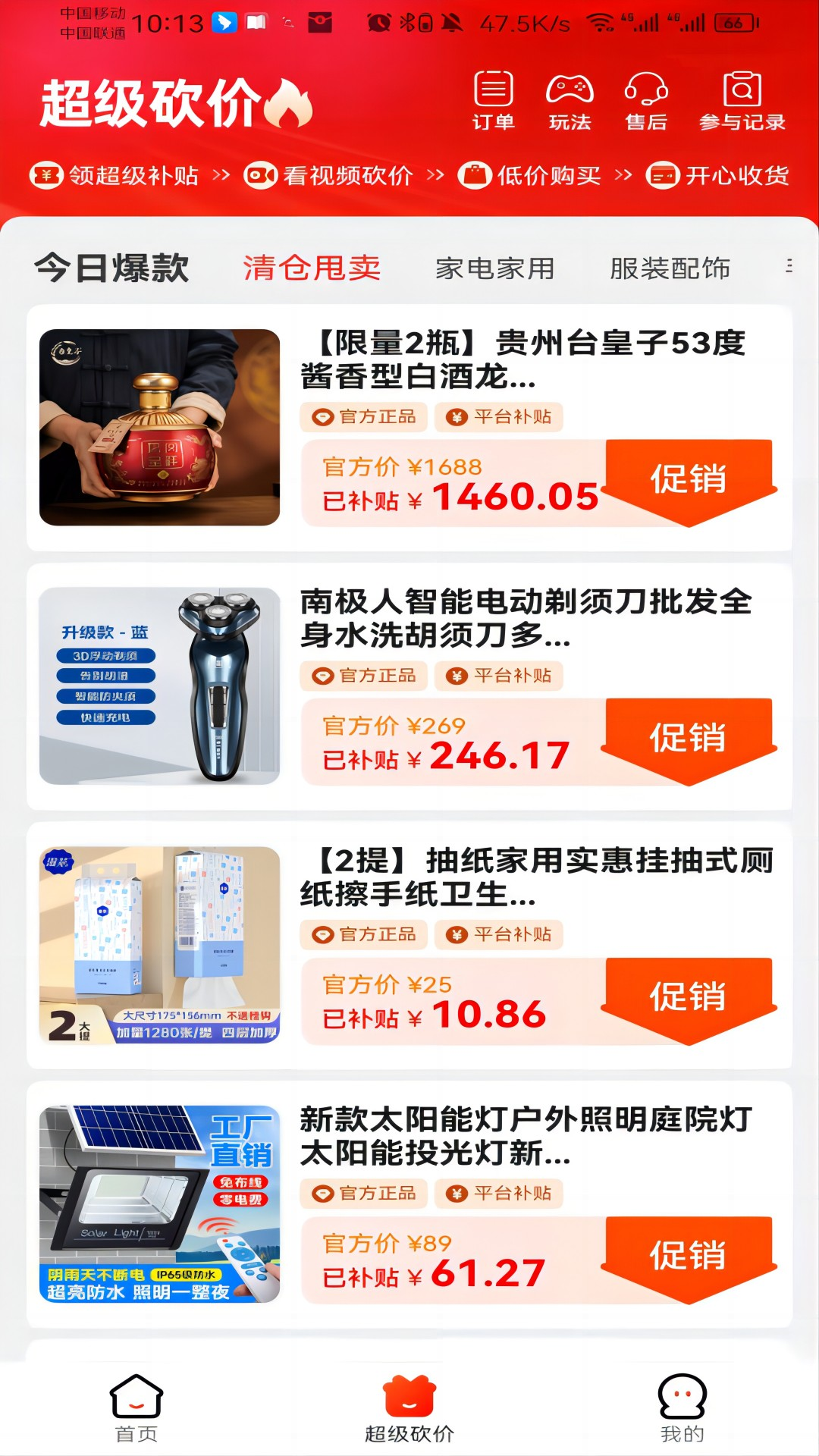819x1456 pixels.
Task: Select the 超级砍价 bottom tab
Action: click(x=409, y=1409)
